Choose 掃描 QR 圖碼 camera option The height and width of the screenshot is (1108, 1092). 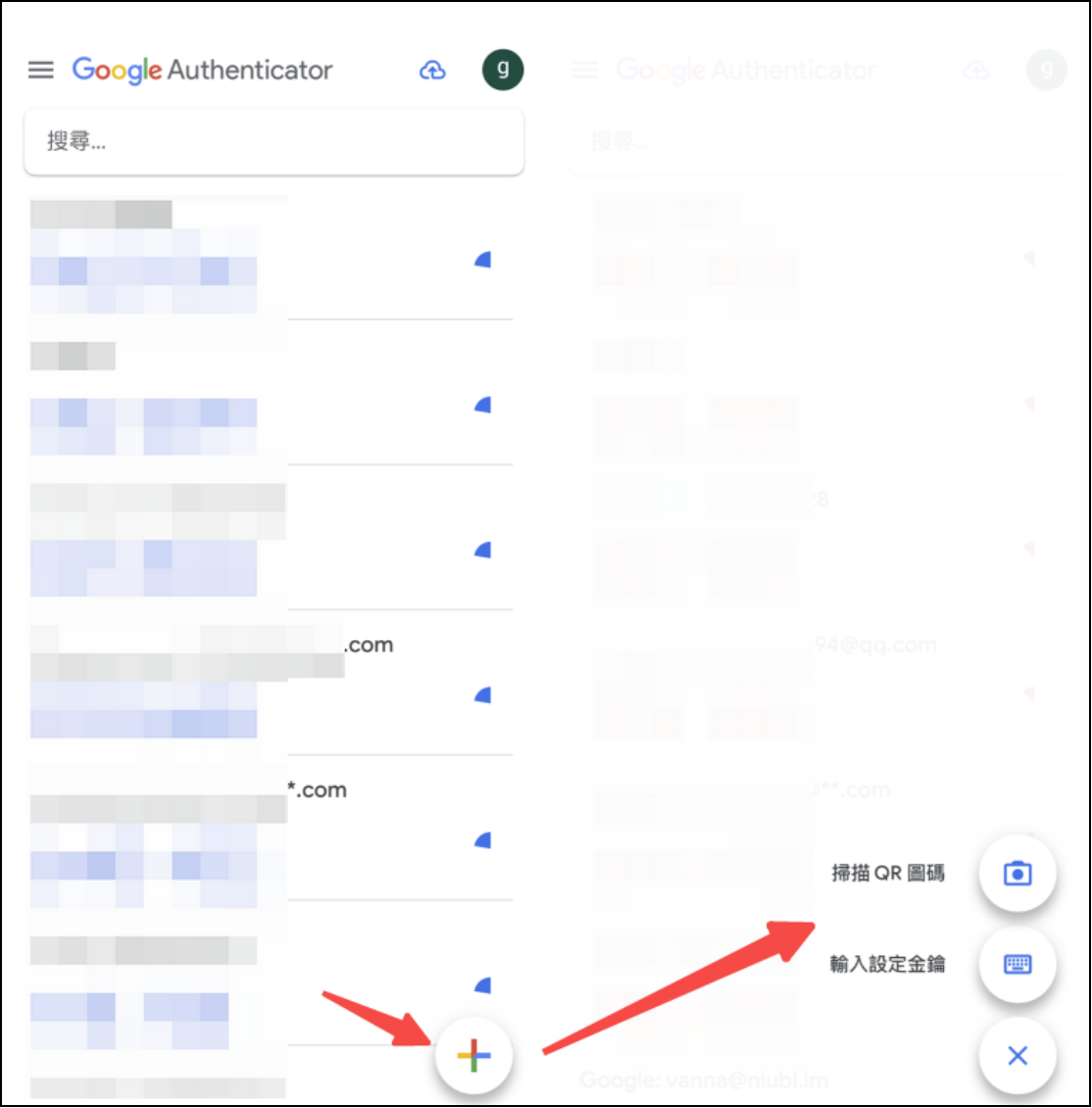pos(1018,873)
